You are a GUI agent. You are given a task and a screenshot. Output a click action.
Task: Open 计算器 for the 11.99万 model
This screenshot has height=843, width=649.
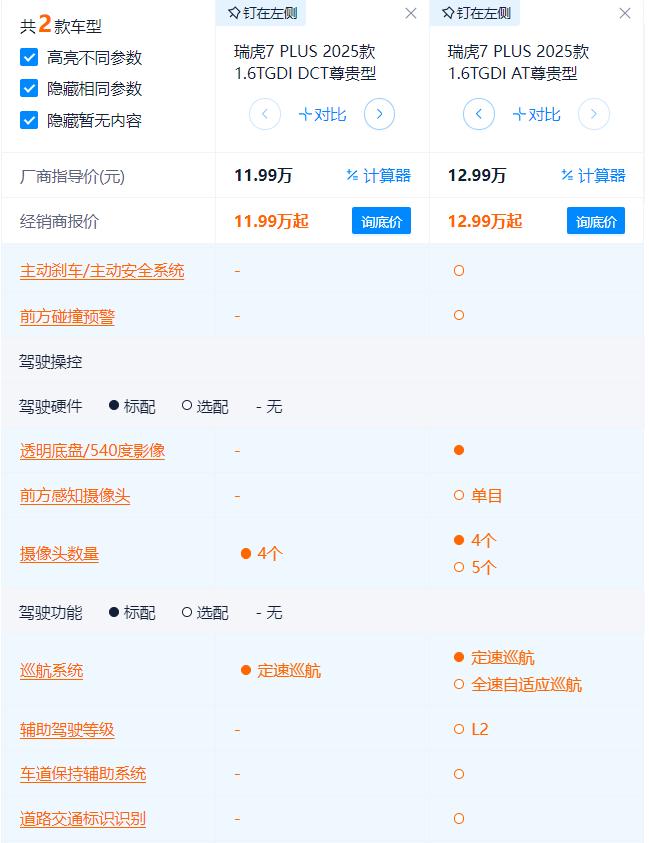pyautogui.click(x=378, y=176)
